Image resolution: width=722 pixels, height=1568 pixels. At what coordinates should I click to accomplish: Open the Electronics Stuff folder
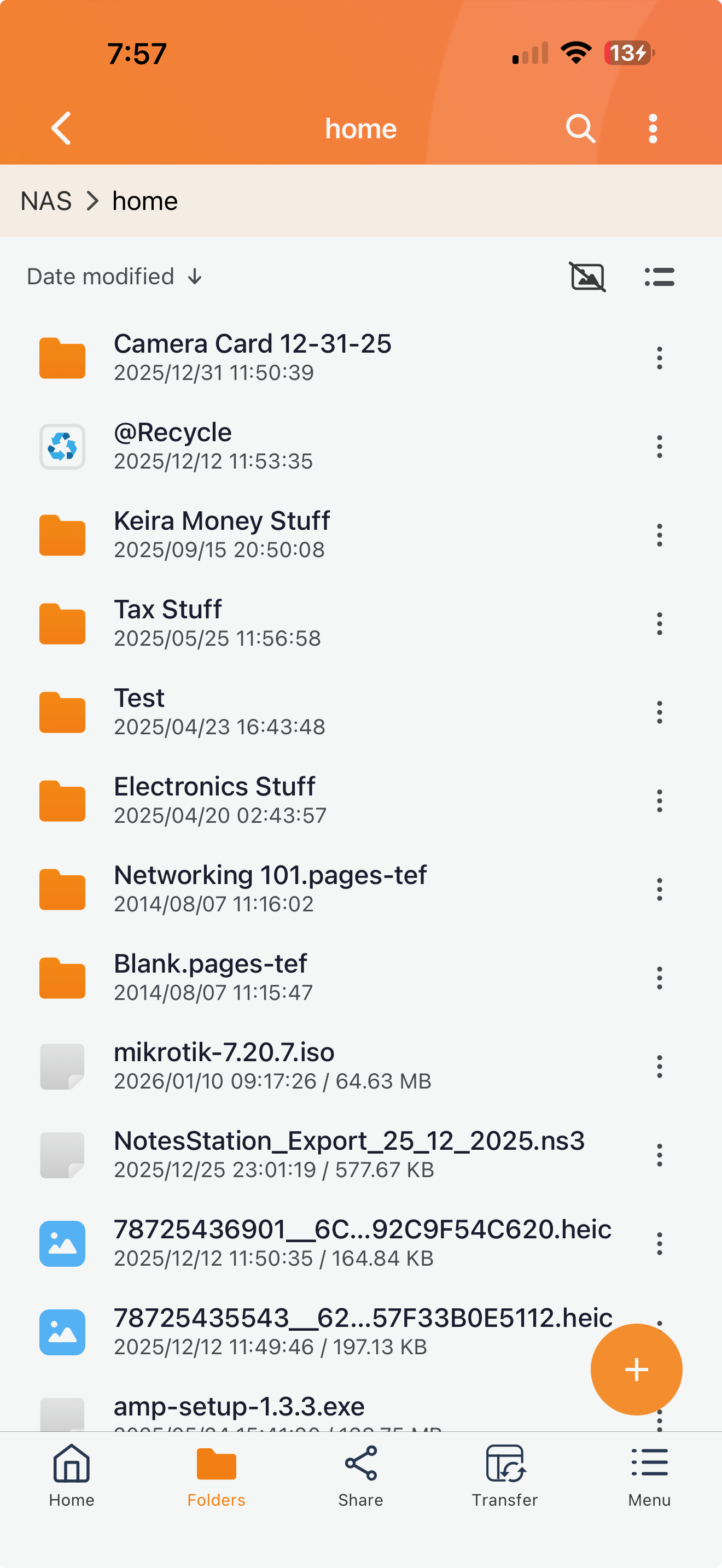point(214,800)
